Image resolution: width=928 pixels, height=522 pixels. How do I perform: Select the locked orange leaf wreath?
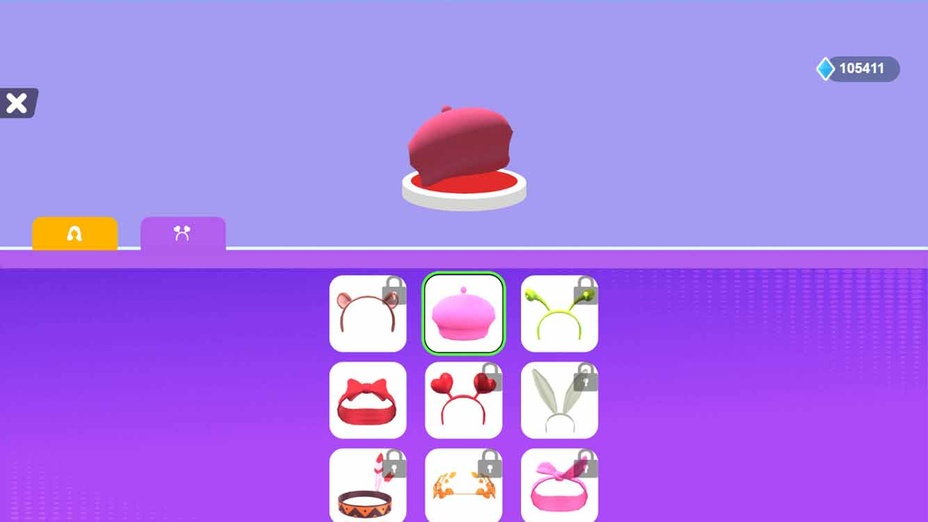click(x=464, y=485)
